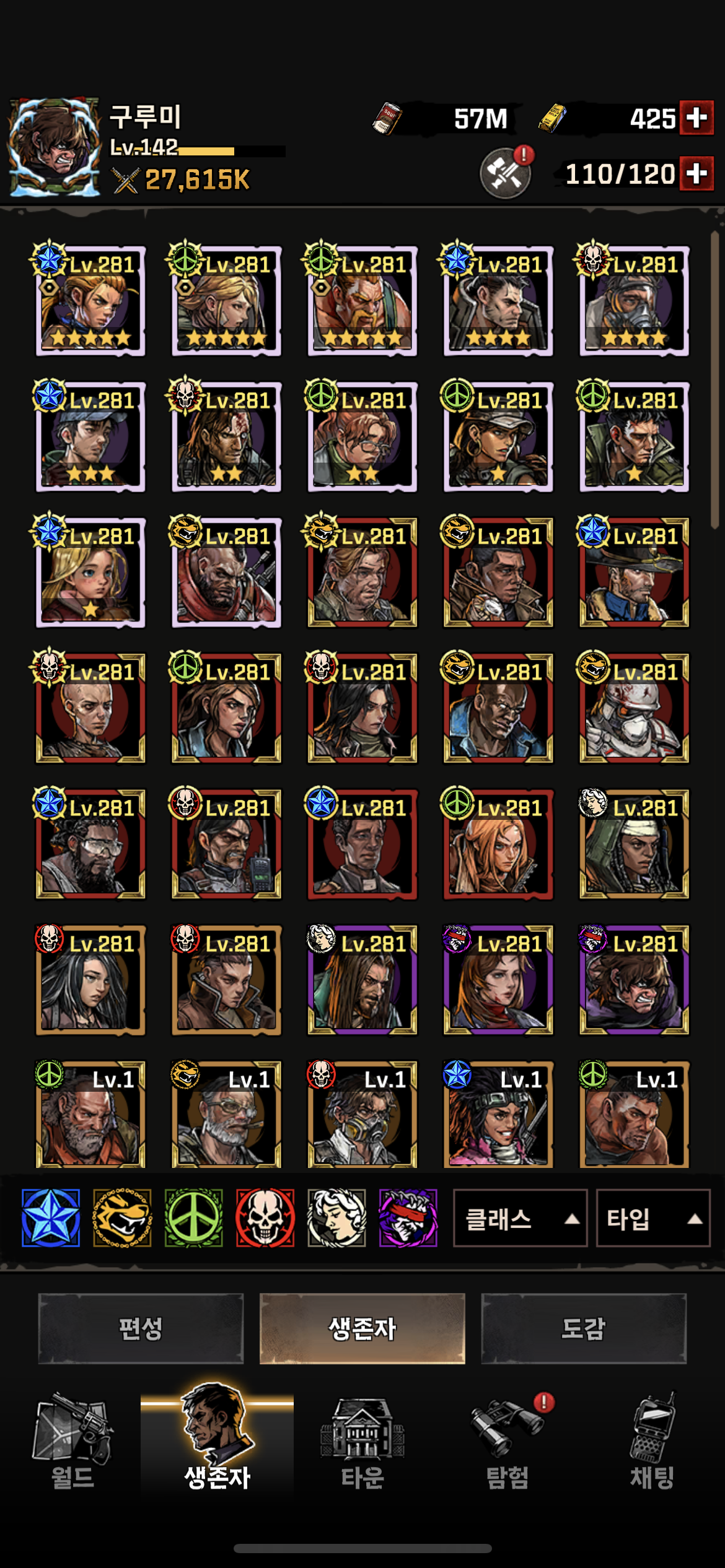The width and height of the screenshot is (725, 1568).
Task: Switch to the 도감 tab
Action: (583, 1328)
